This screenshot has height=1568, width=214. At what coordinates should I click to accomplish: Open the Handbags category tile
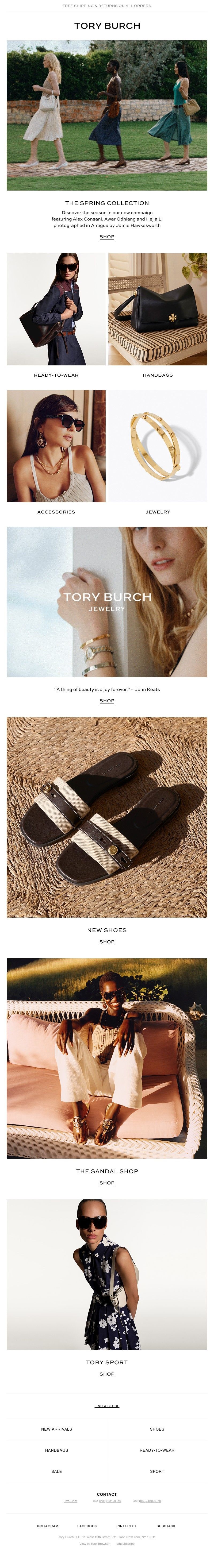pyautogui.click(x=157, y=309)
